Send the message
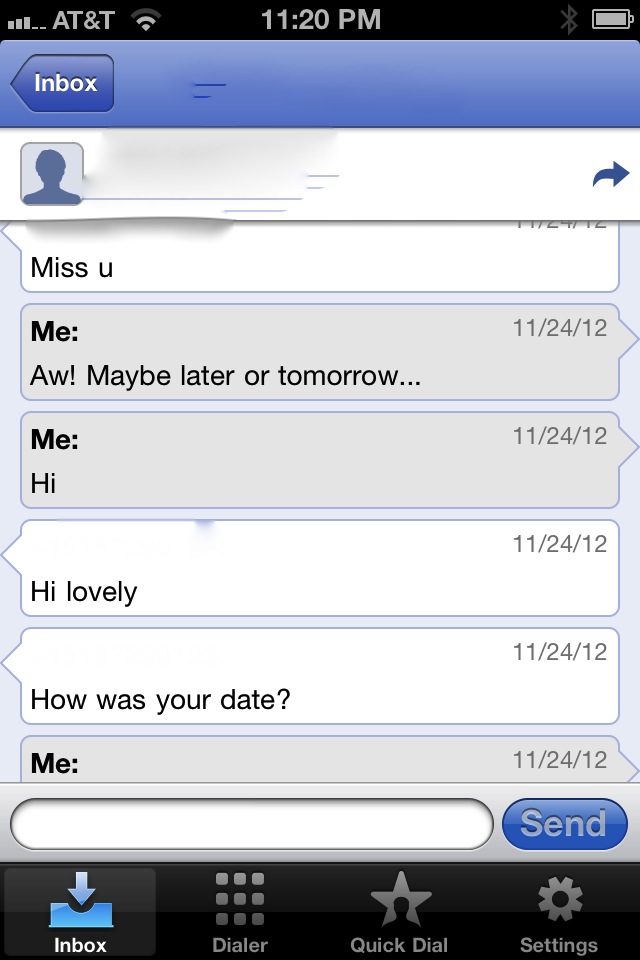The height and width of the screenshot is (960, 640). [564, 824]
